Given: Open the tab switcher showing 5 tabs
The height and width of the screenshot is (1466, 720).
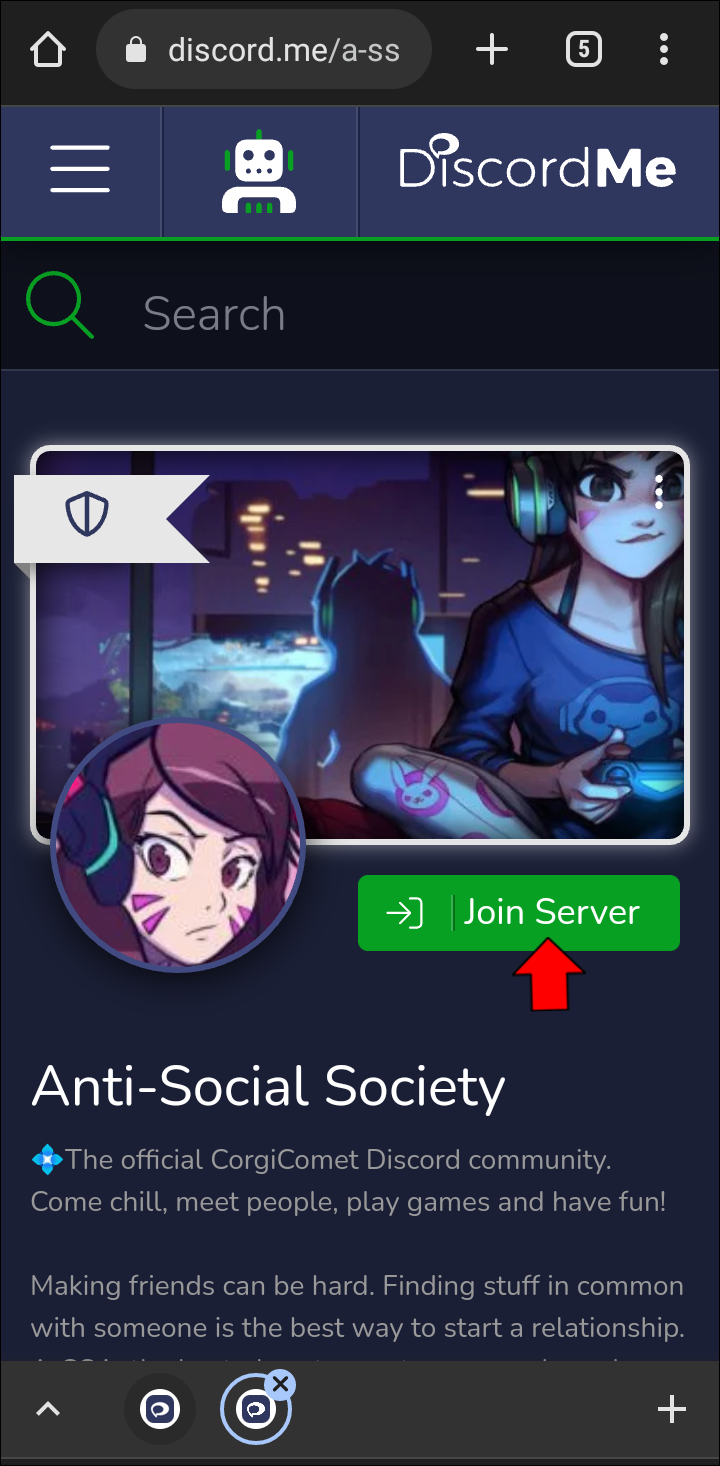Looking at the screenshot, I should click(584, 49).
